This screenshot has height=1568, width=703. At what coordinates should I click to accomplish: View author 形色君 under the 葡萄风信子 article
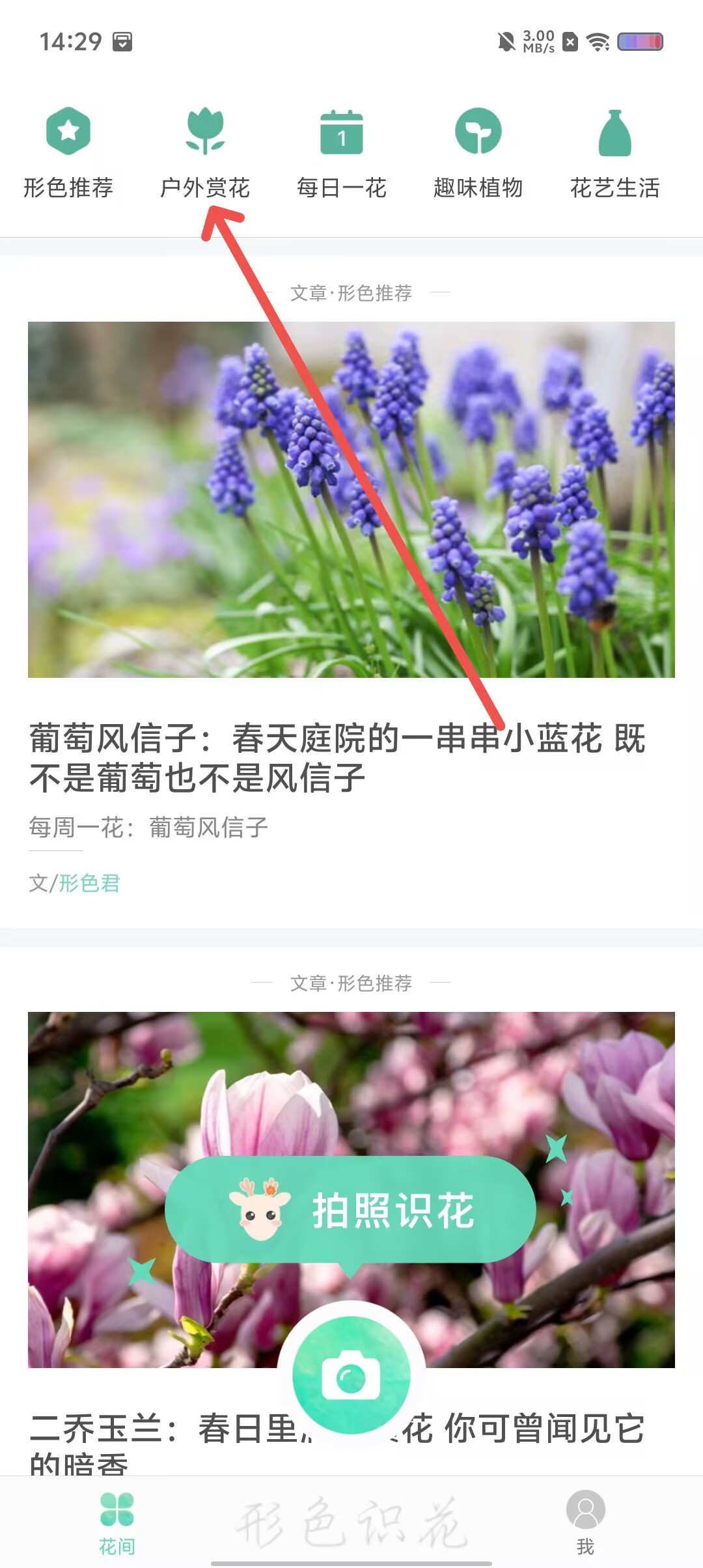[90, 883]
